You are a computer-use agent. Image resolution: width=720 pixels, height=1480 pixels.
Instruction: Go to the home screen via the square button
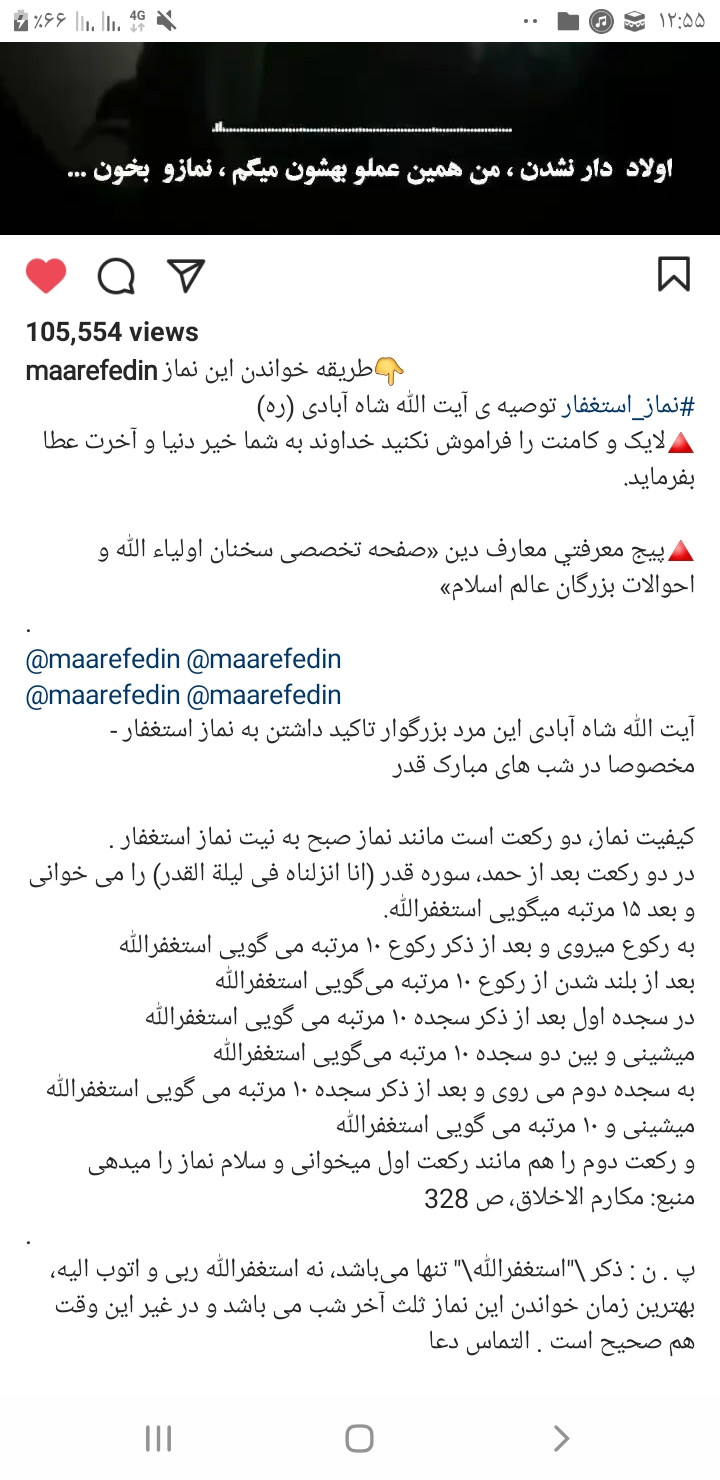pos(359,1438)
